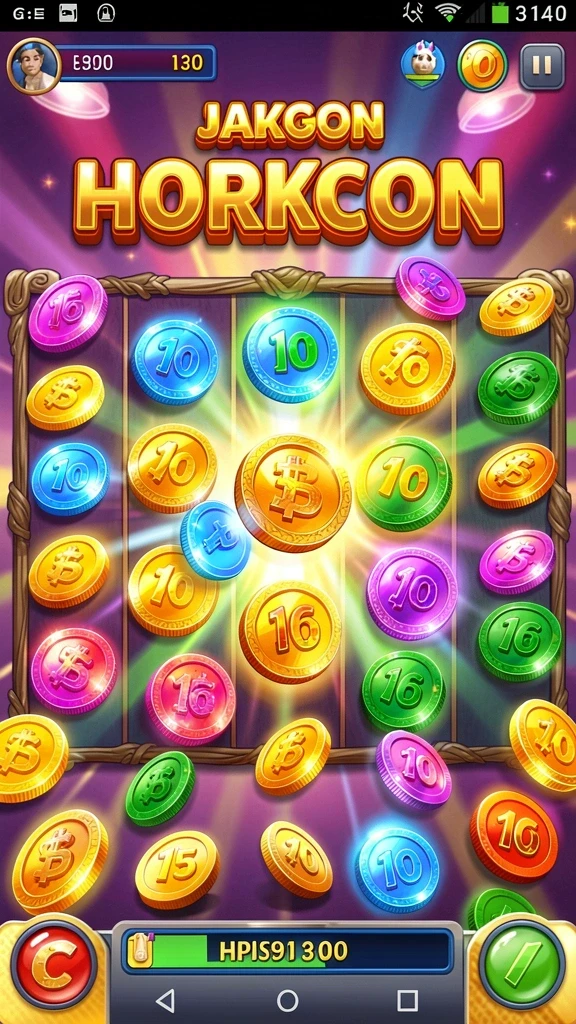Tap the animal mascot icon

(x=423, y=65)
